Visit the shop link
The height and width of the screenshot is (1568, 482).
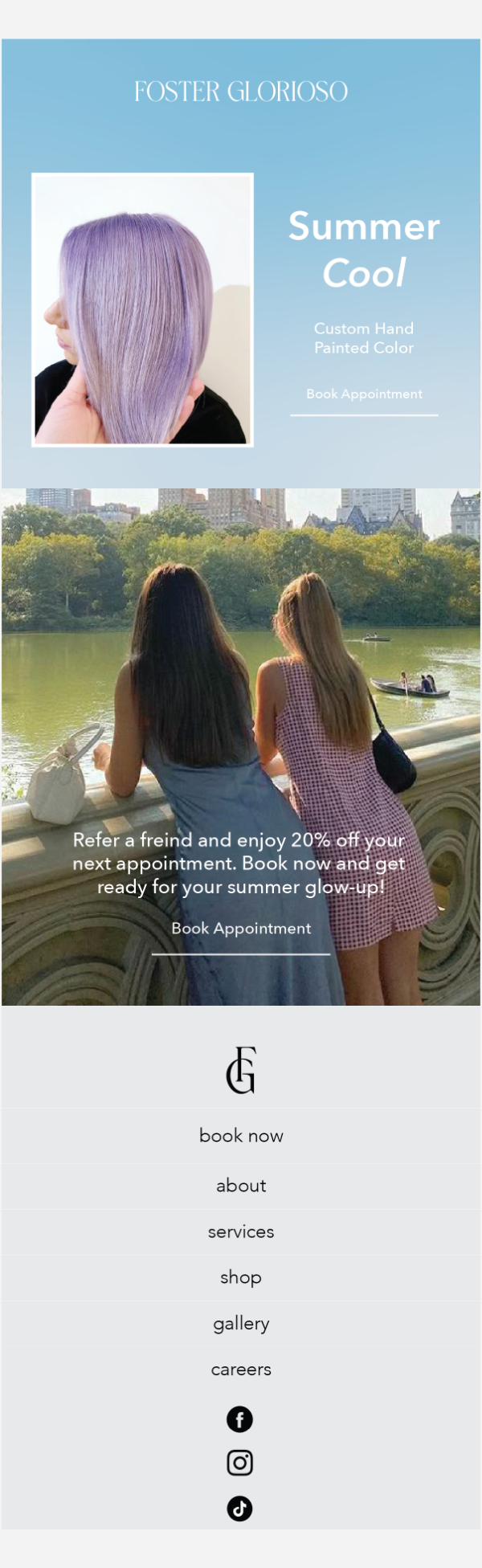tap(241, 1277)
